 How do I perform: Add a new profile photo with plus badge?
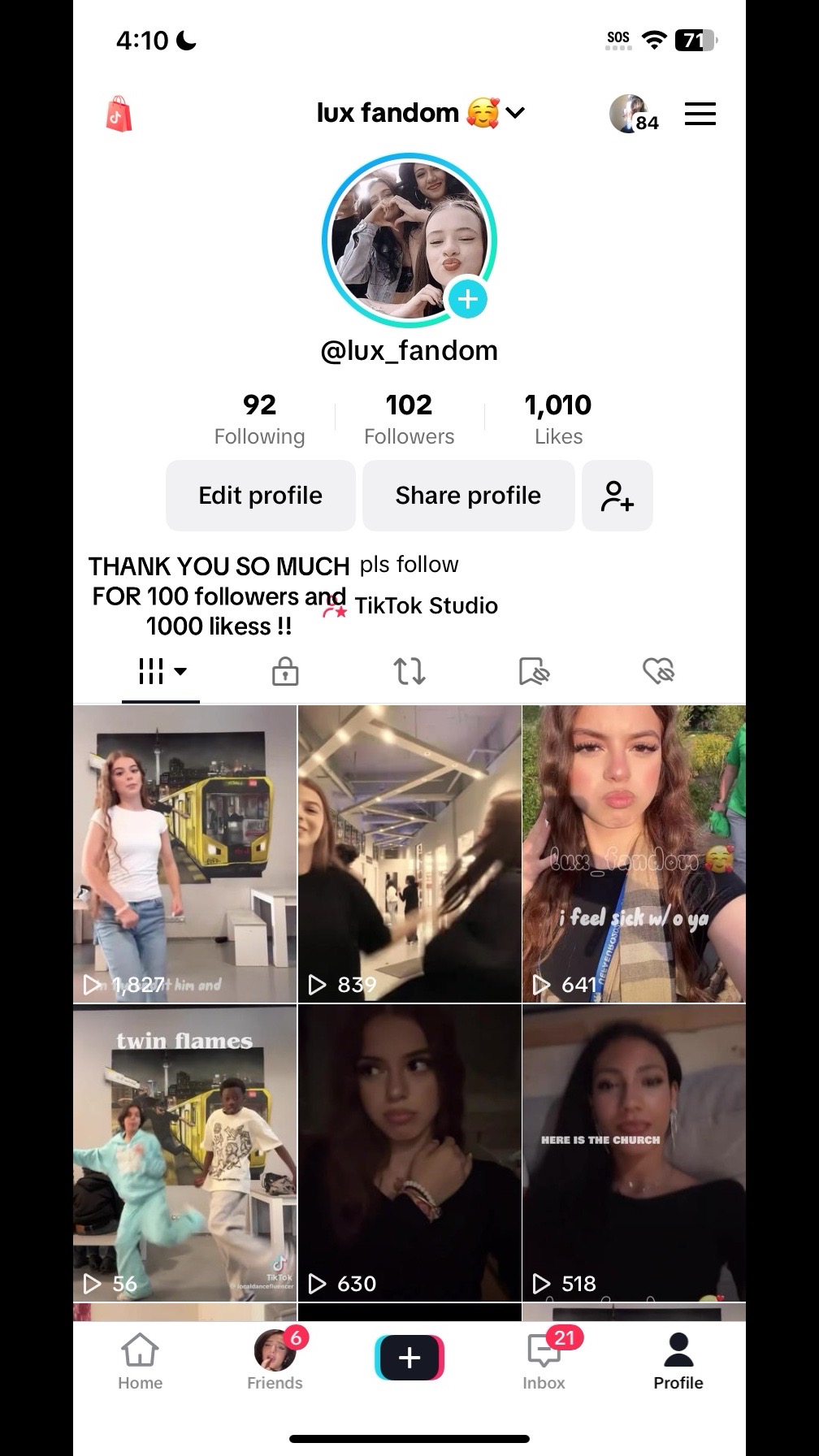point(468,299)
